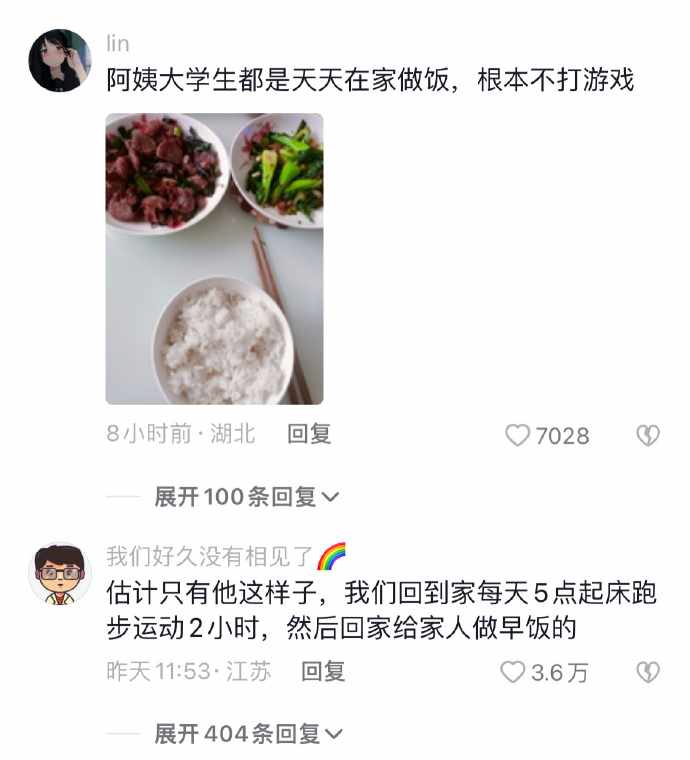
Task: Like the comment with 3.6万 likes
Action: (513, 673)
